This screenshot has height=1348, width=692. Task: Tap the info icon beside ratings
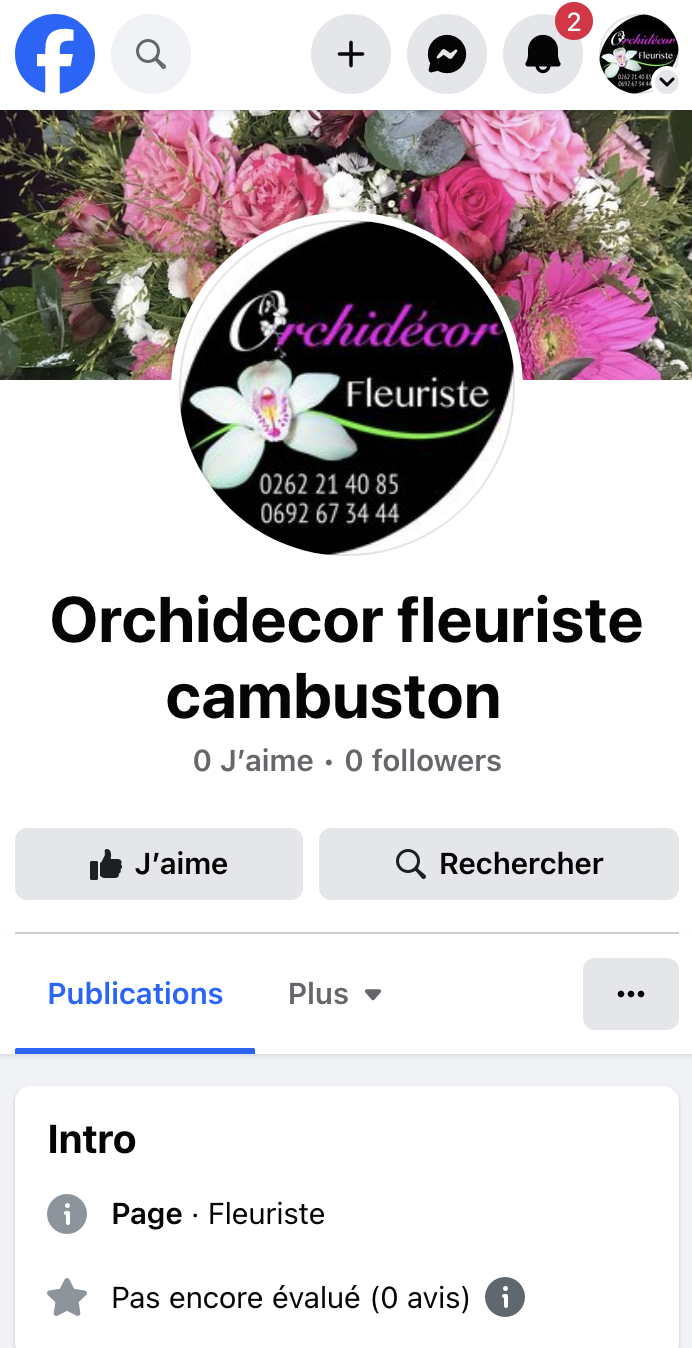click(505, 1298)
